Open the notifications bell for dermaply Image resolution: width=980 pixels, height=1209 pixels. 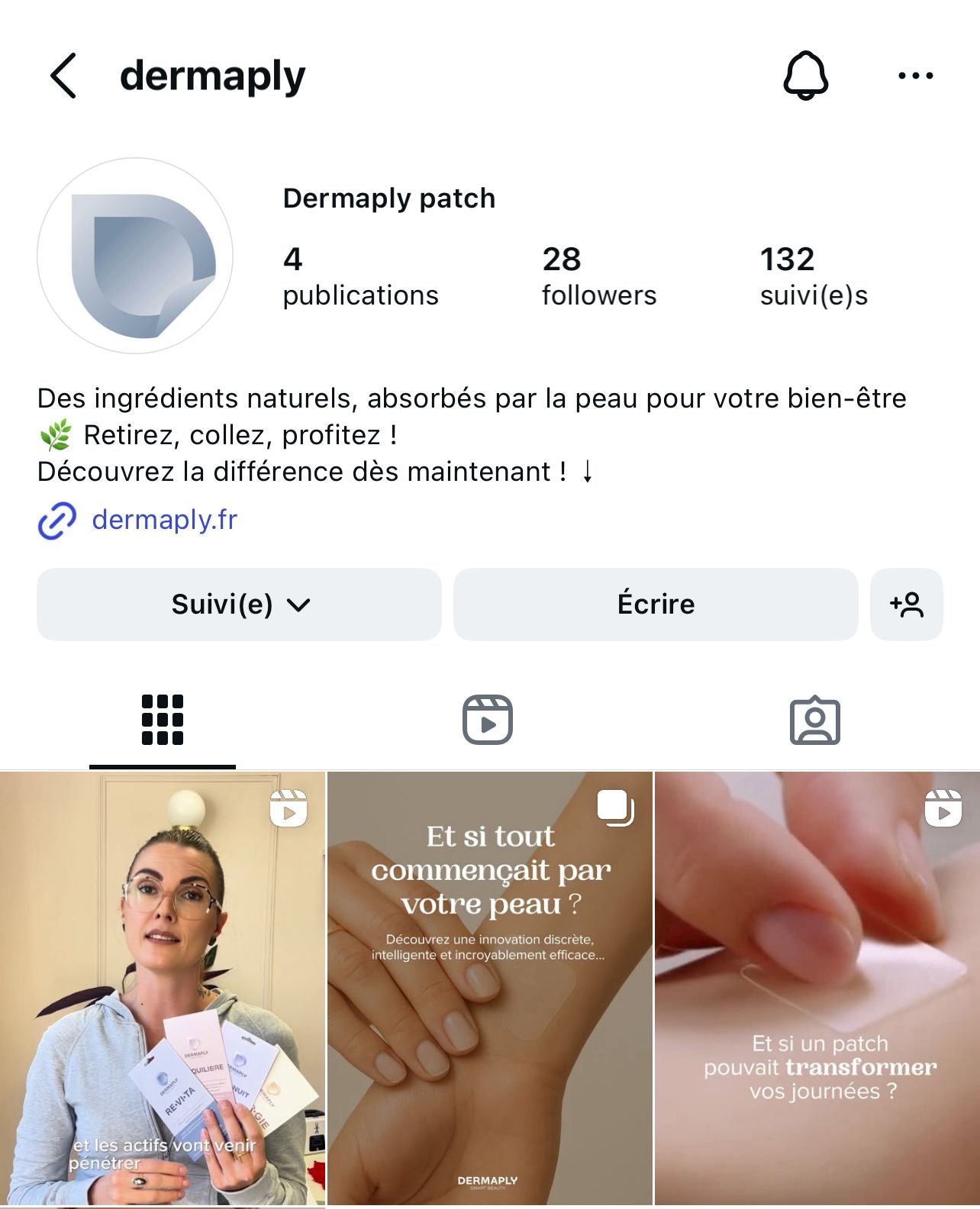805,76
